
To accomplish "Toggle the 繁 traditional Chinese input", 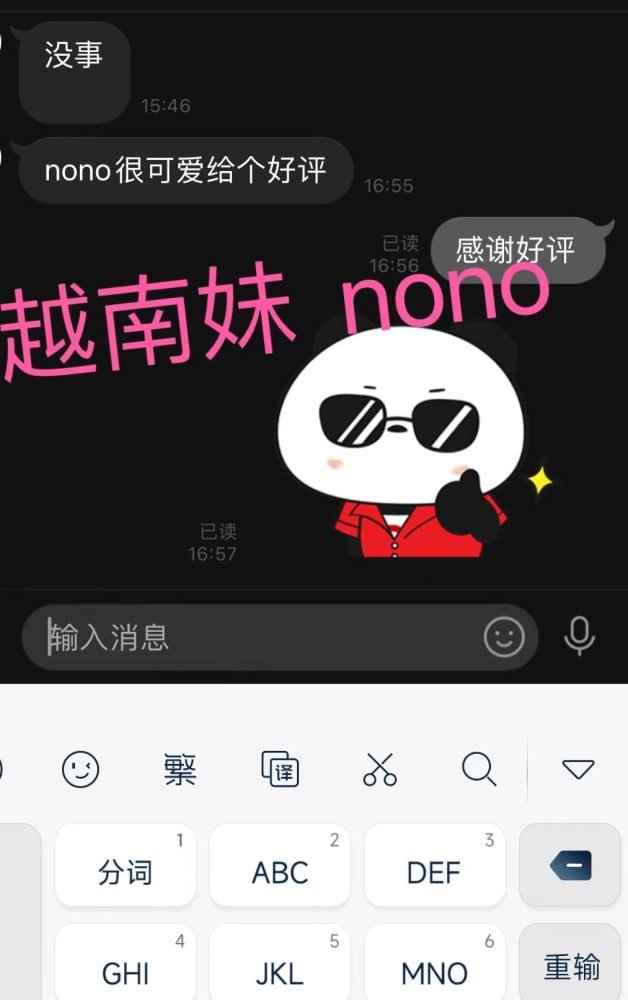I will (180, 769).
